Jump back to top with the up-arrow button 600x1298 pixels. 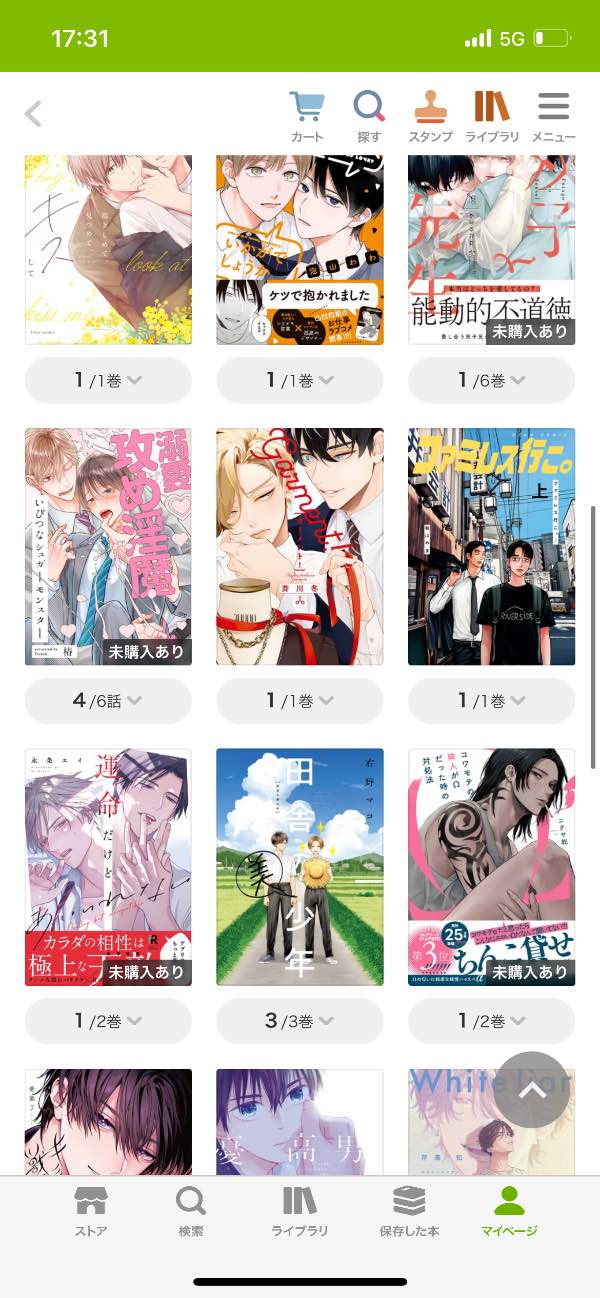click(531, 1090)
